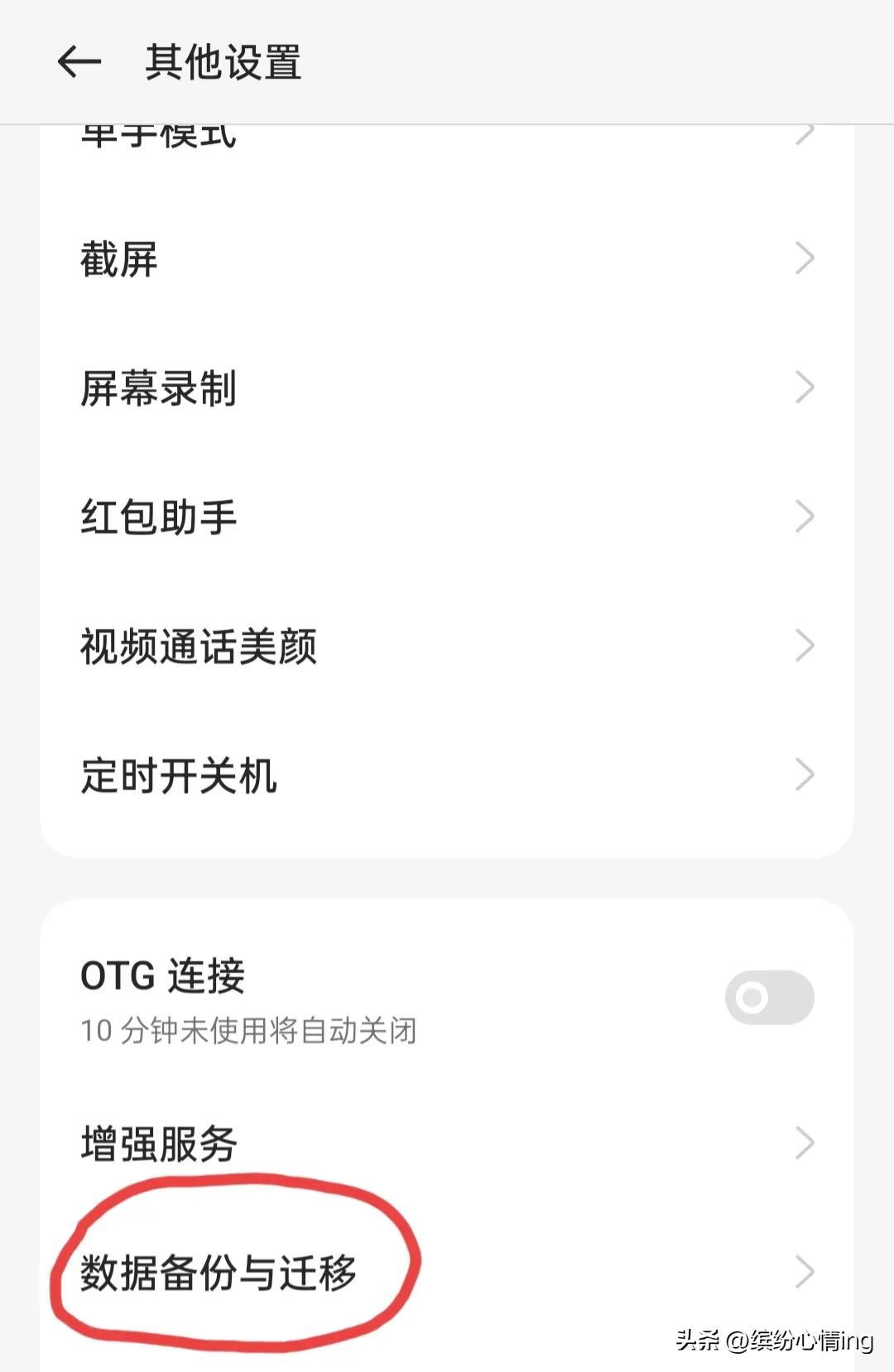
Task: Expand the chevron beside 定时开关机
Action: pyautogui.click(x=804, y=774)
